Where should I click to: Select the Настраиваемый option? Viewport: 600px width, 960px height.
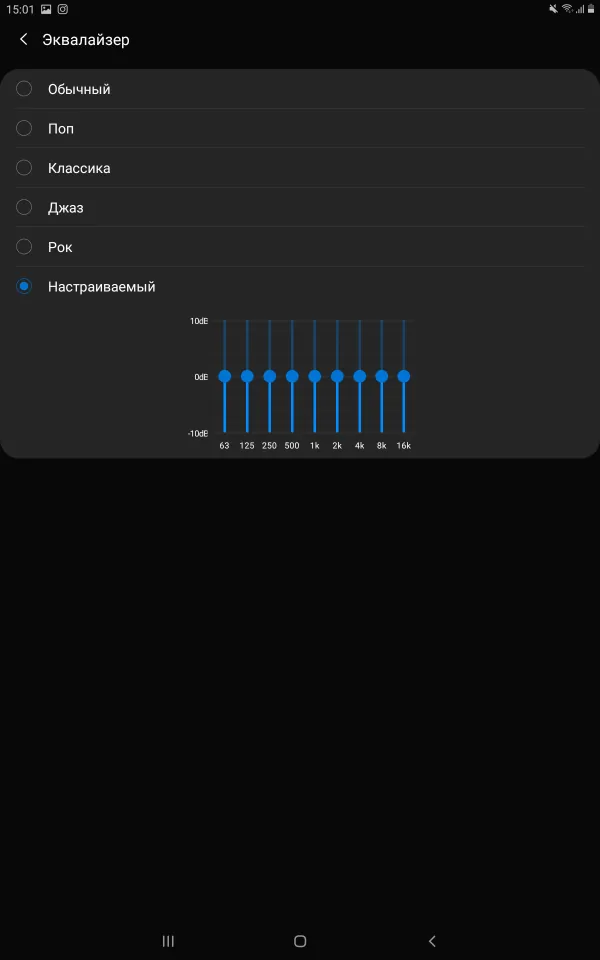coord(300,287)
